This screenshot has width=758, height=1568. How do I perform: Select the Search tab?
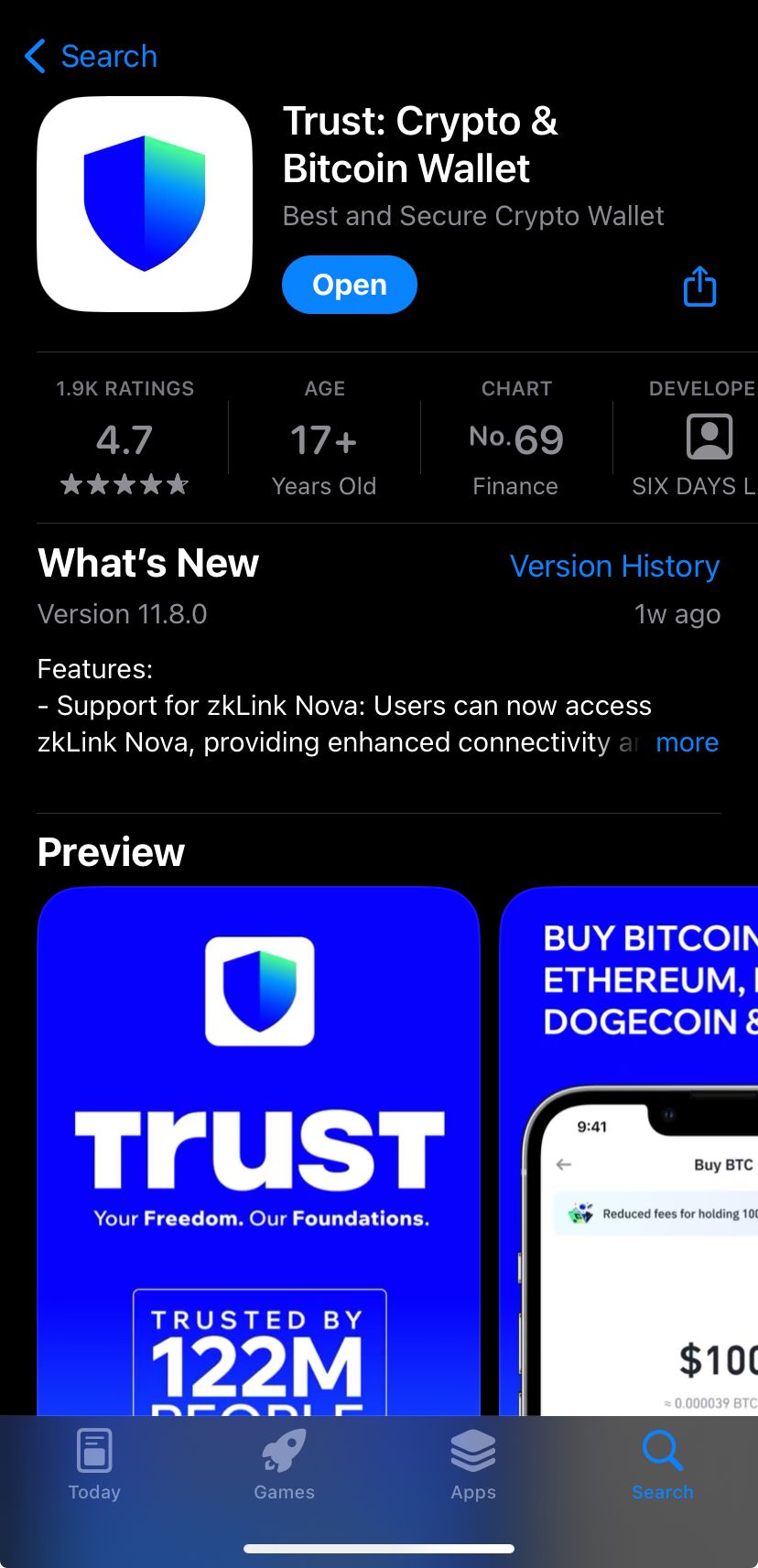tap(662, 1464)
